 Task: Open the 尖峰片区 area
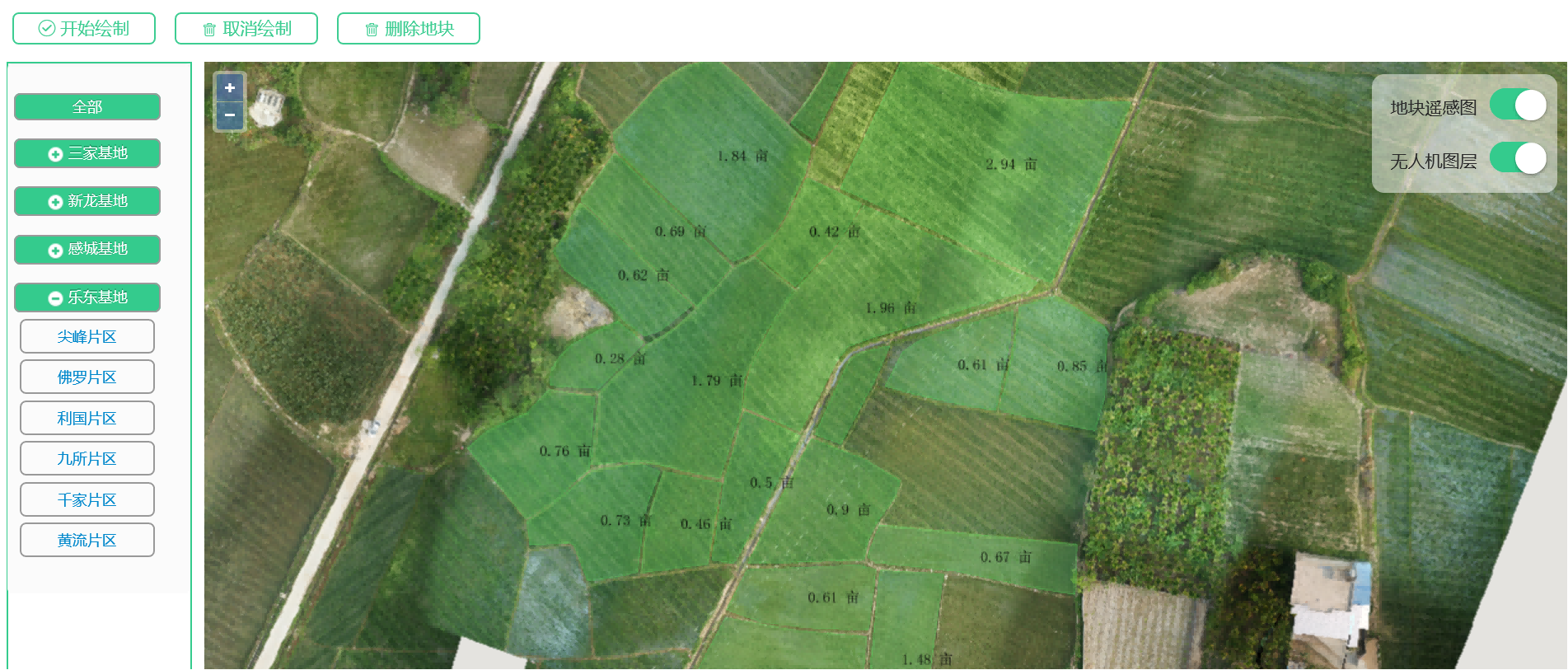(x=87, y=337)
